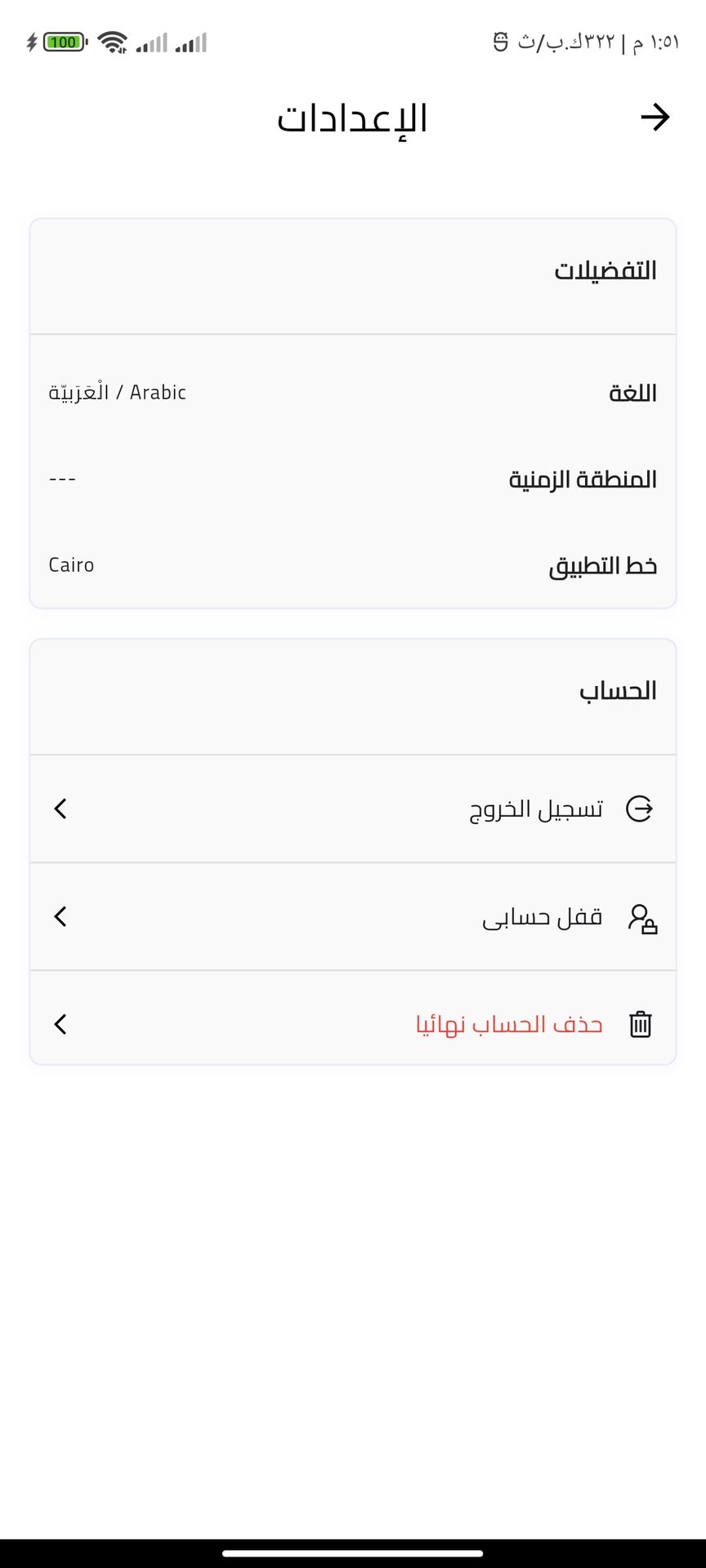Open the اللغة language setting
Viewport: 706px width, 1568px height.
pyautogui.click(x=353, y=393)
